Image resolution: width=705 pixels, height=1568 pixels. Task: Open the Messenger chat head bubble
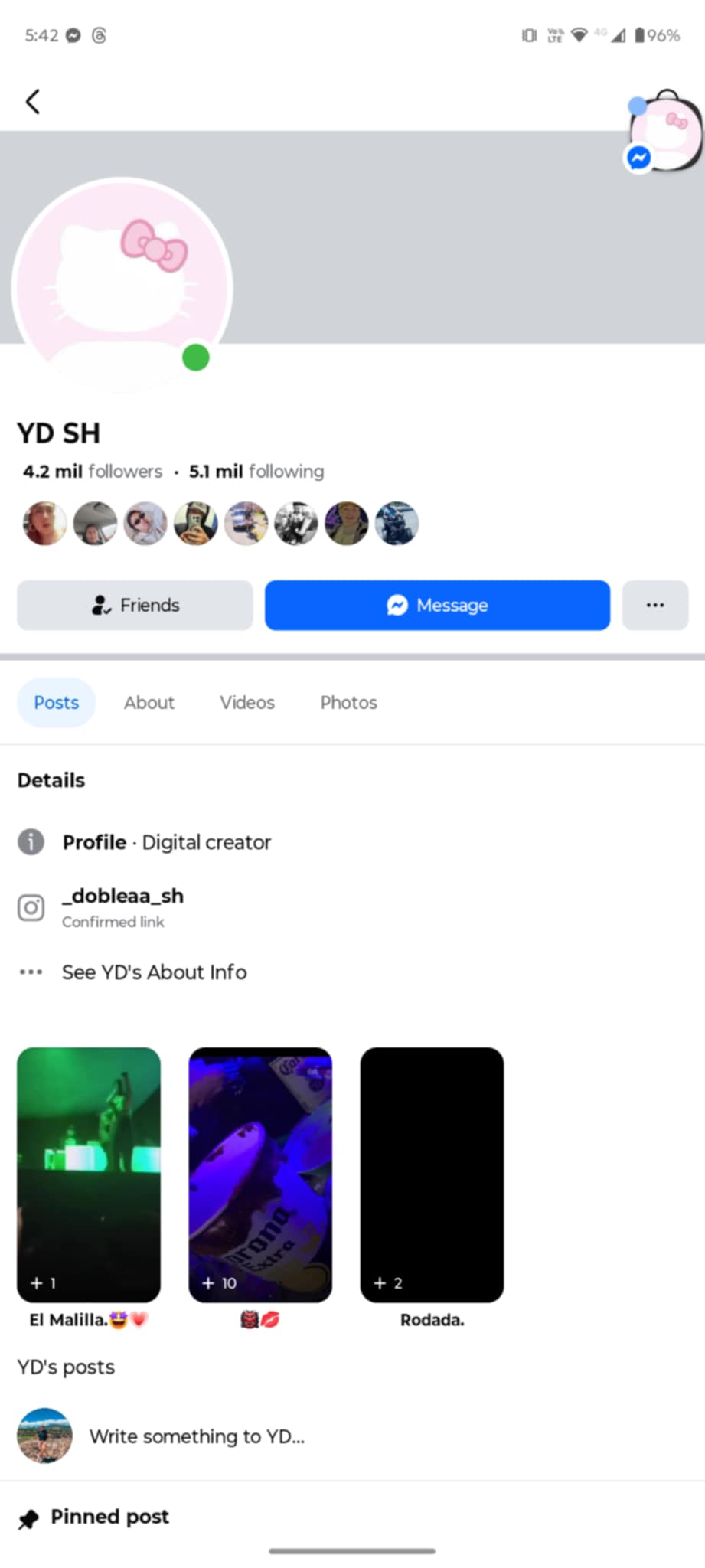(x=665, y=132)
